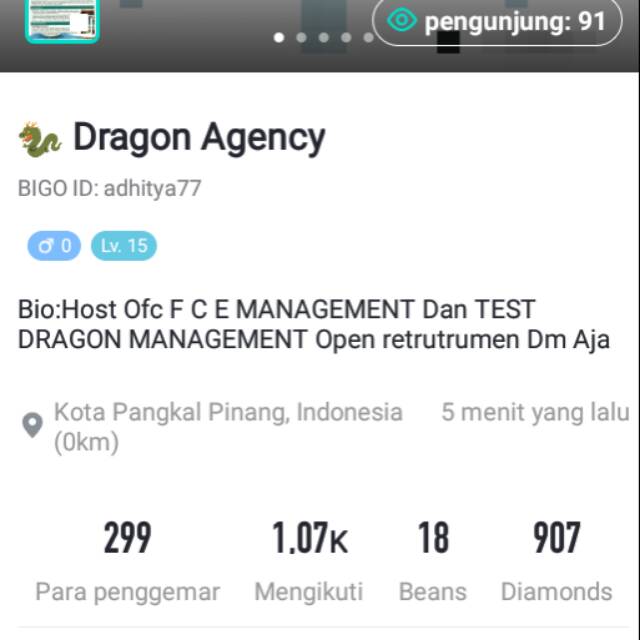This screenshot has height=640, width=640.
Task: Open the photo thumbnail in the header
Action: 62,20
